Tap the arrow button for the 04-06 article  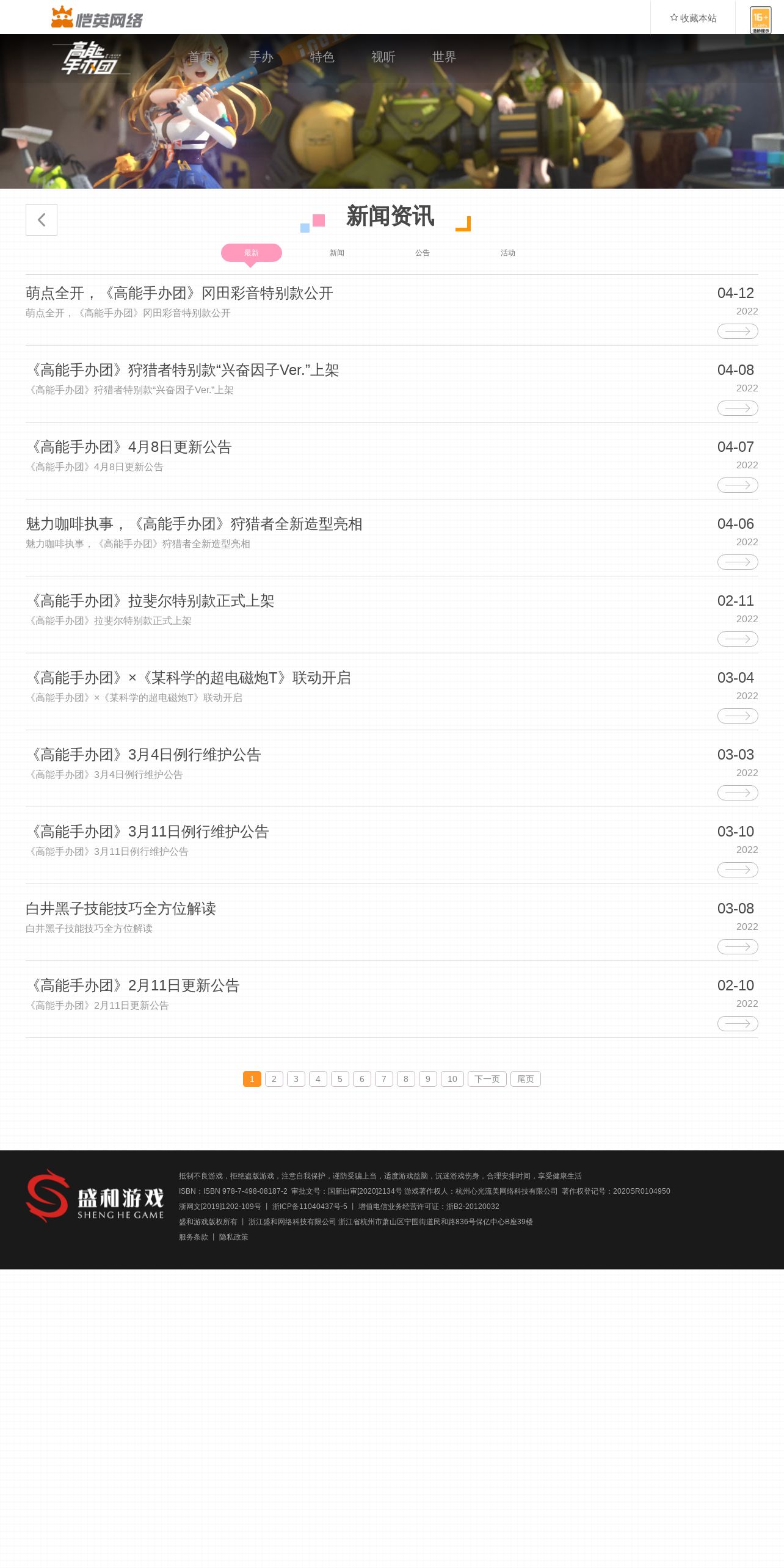coord(738,562)
